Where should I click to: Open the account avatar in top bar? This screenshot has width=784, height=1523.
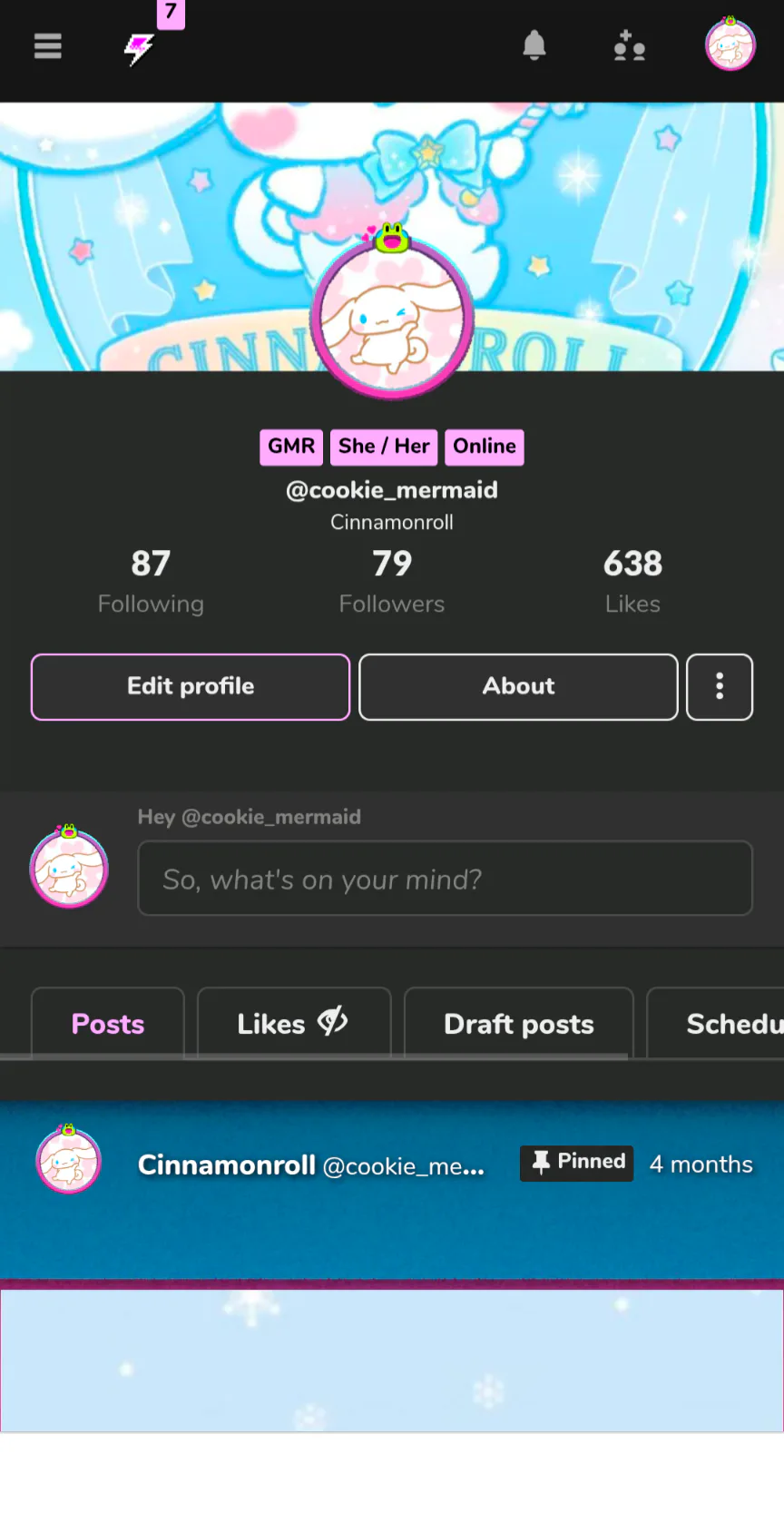[x=730, y=44]
